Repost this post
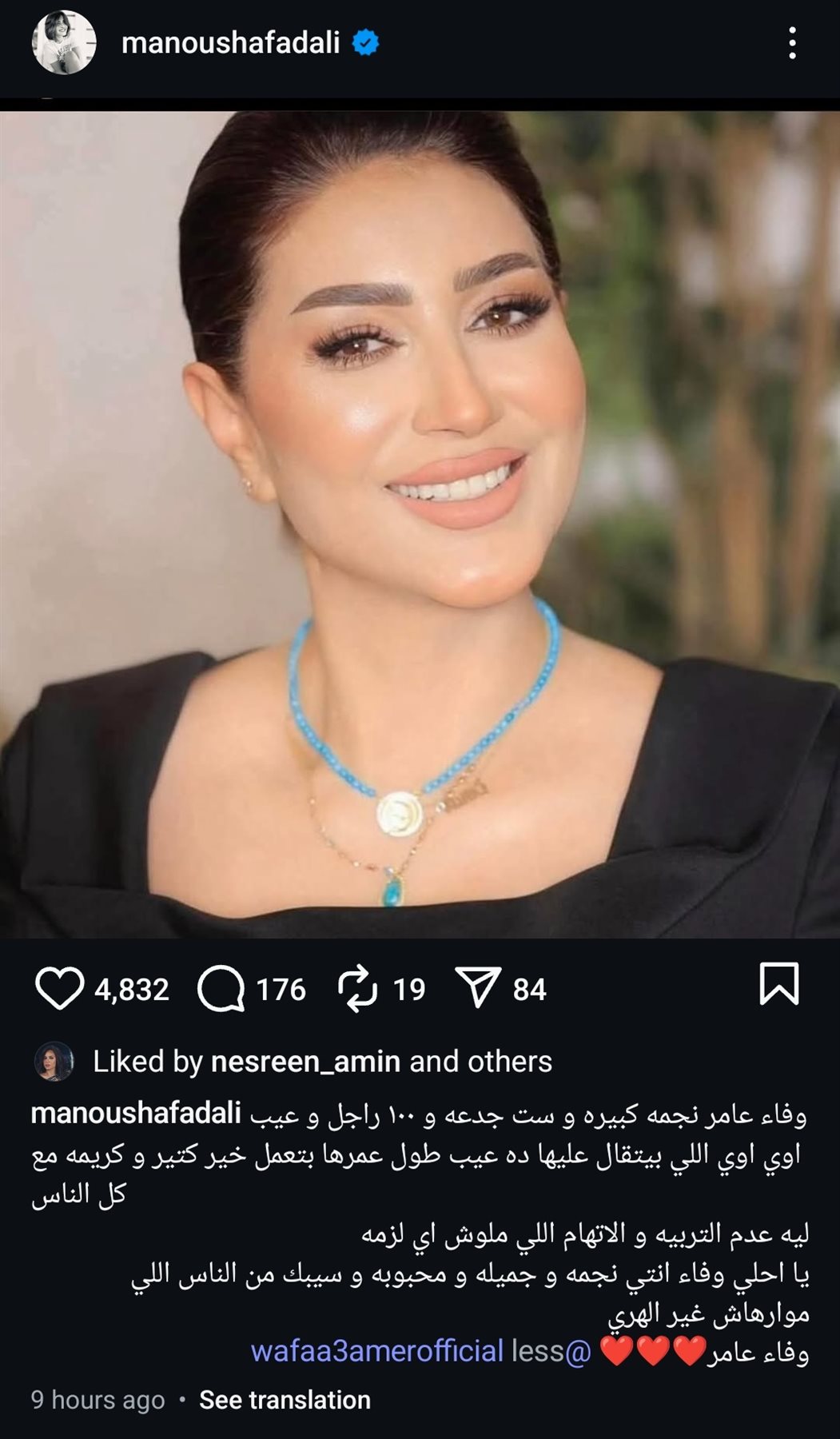Viewport: 840px width, 1439px height. [357, 988]
